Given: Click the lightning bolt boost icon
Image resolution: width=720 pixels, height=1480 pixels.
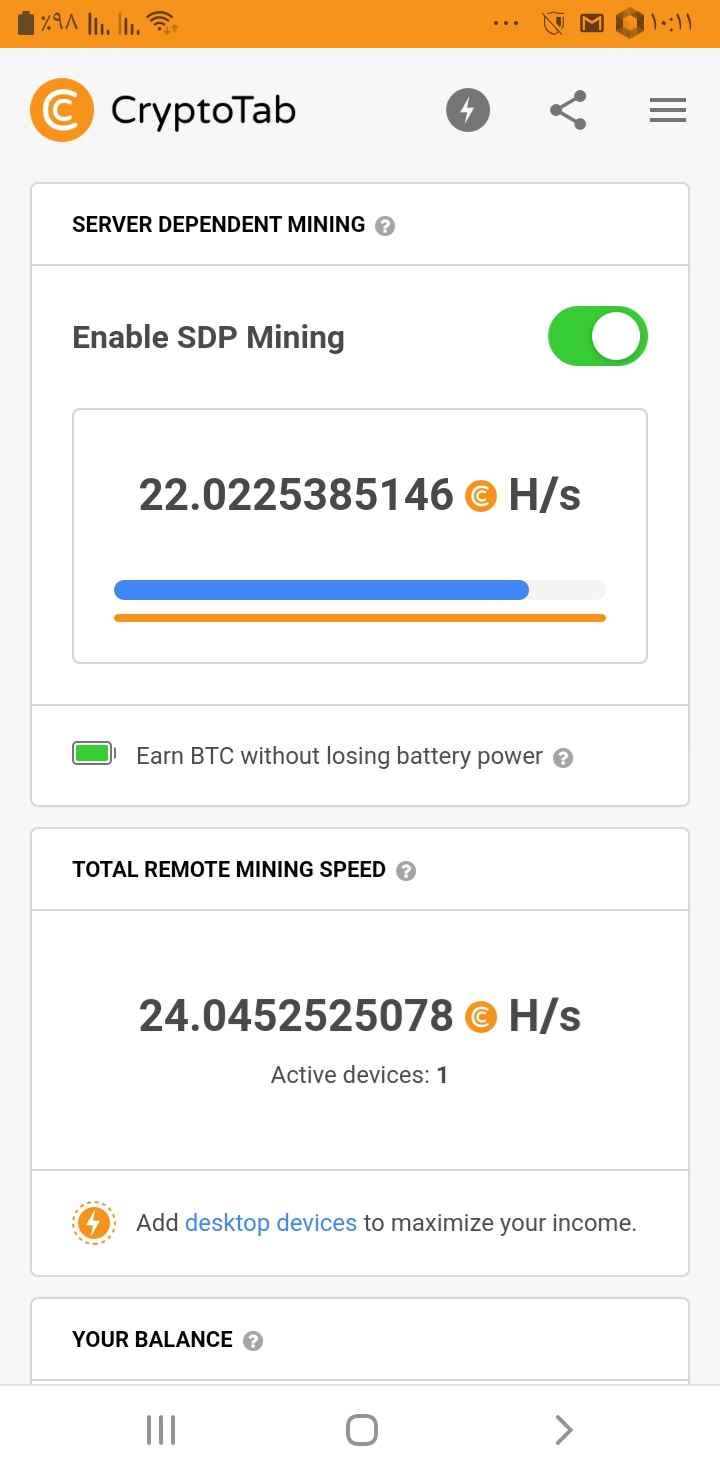Looking at the screenshot, I should (x=468, y=110).
